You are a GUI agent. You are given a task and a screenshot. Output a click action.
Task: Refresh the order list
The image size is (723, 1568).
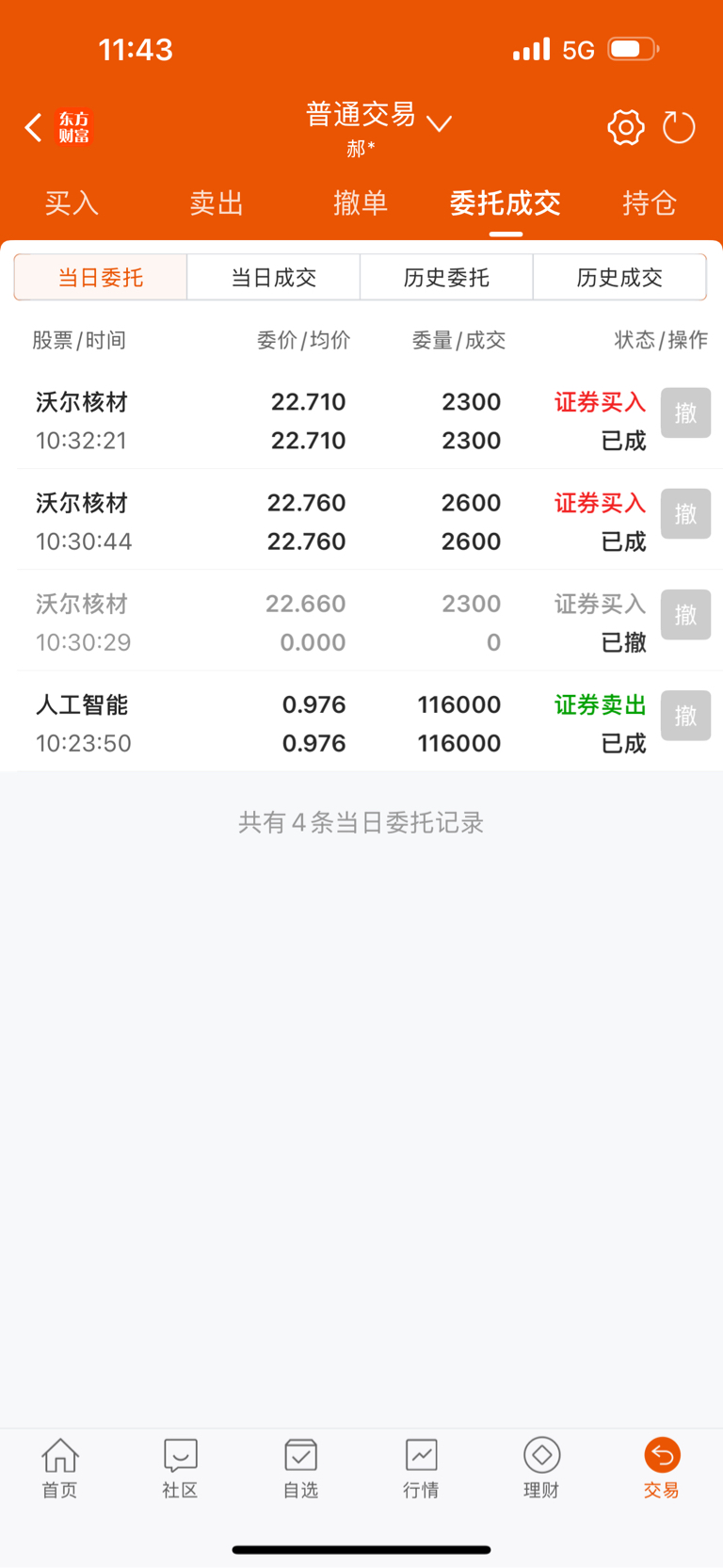[679, 127]
